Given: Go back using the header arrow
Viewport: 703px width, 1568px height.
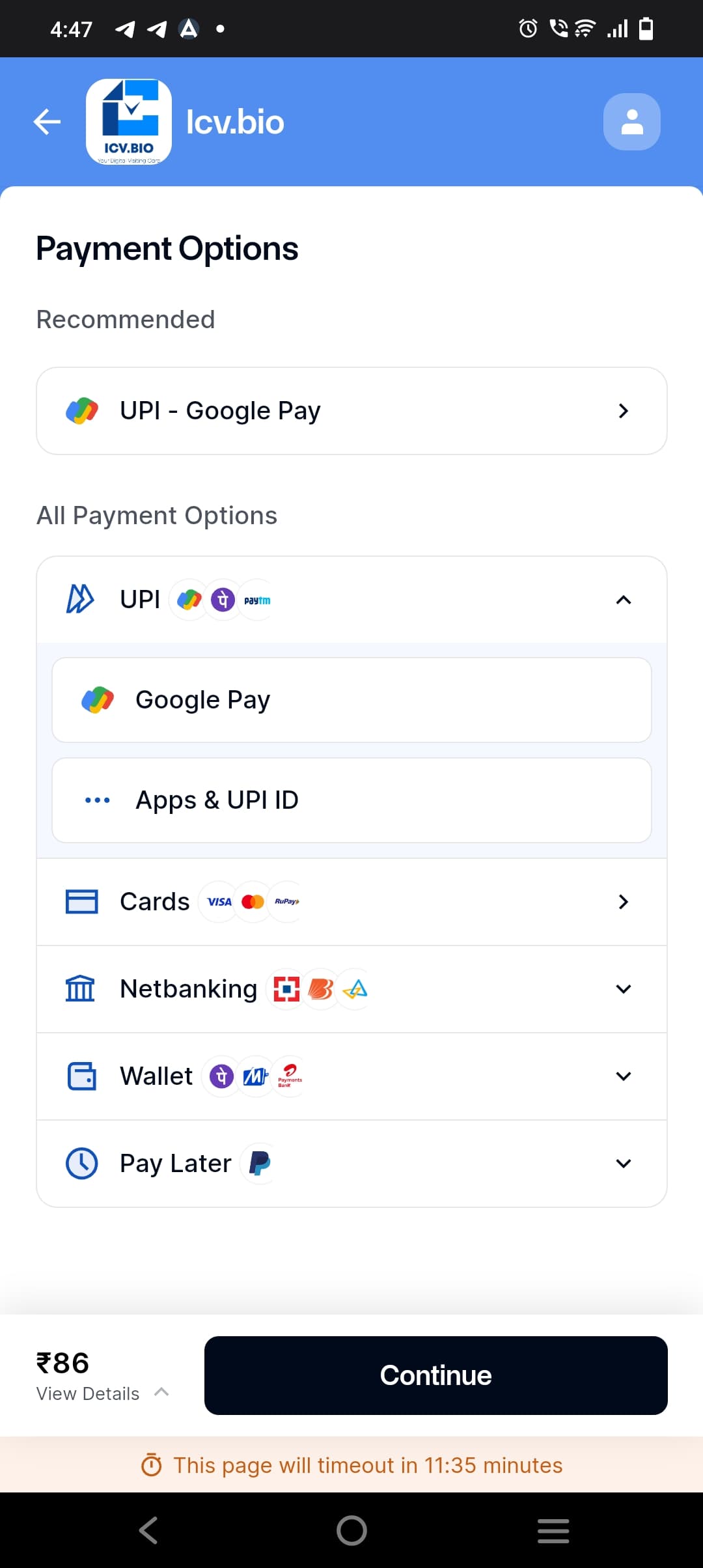Looking at the screenshot, I should coord(47,122).
